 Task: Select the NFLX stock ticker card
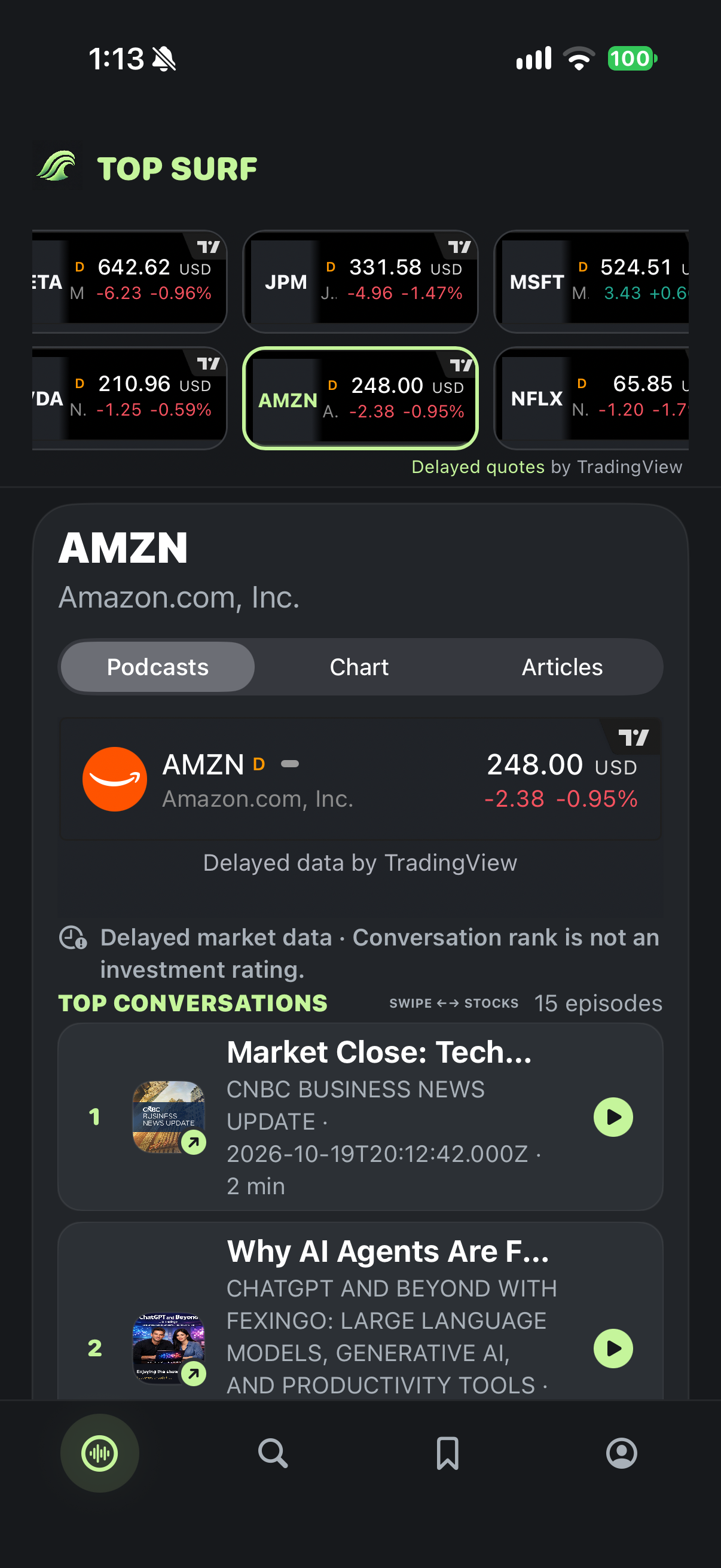pyautogui.click(x=591, y=398)
